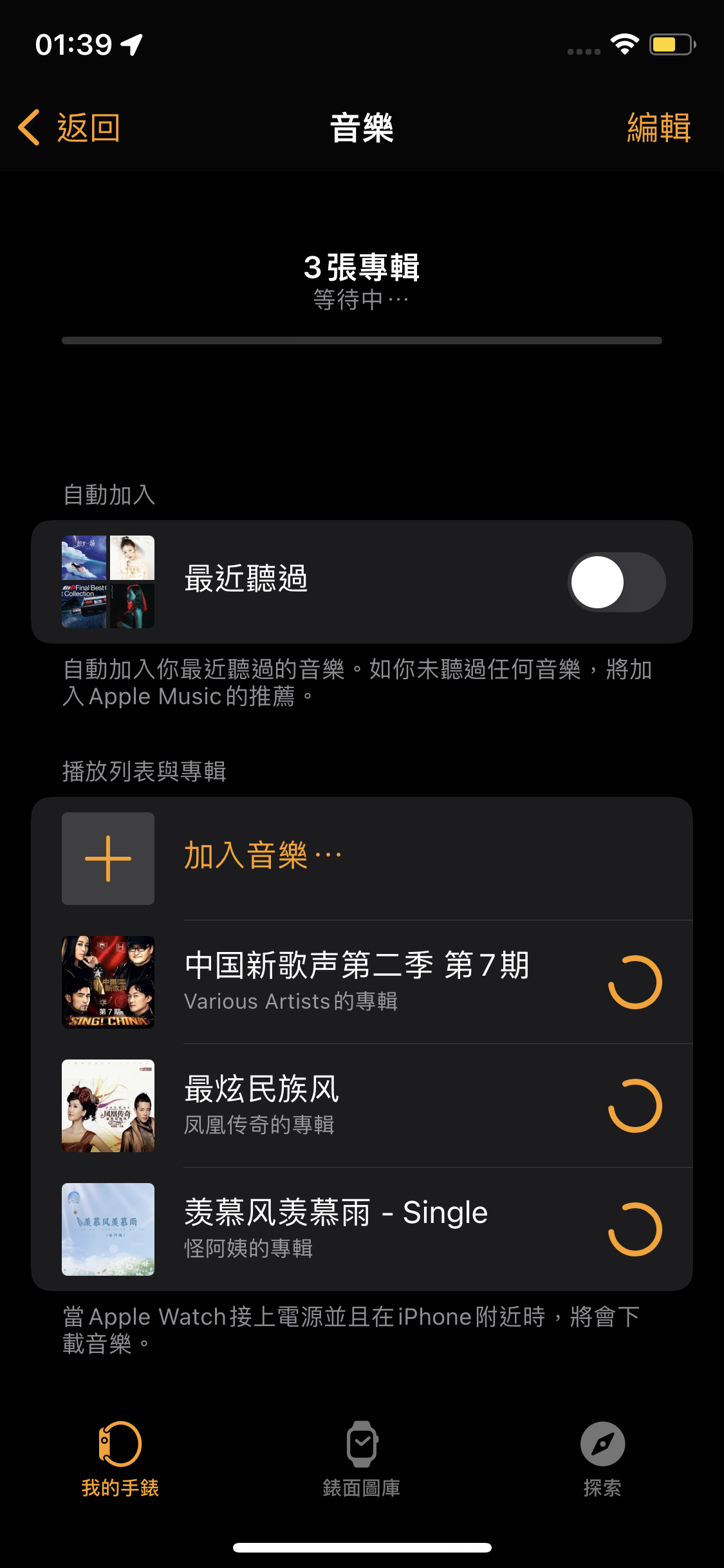Go back with the 返回 button
The width and height of the screenshot is (724, 1568).
pyautogui.click(x=70, y=127)
